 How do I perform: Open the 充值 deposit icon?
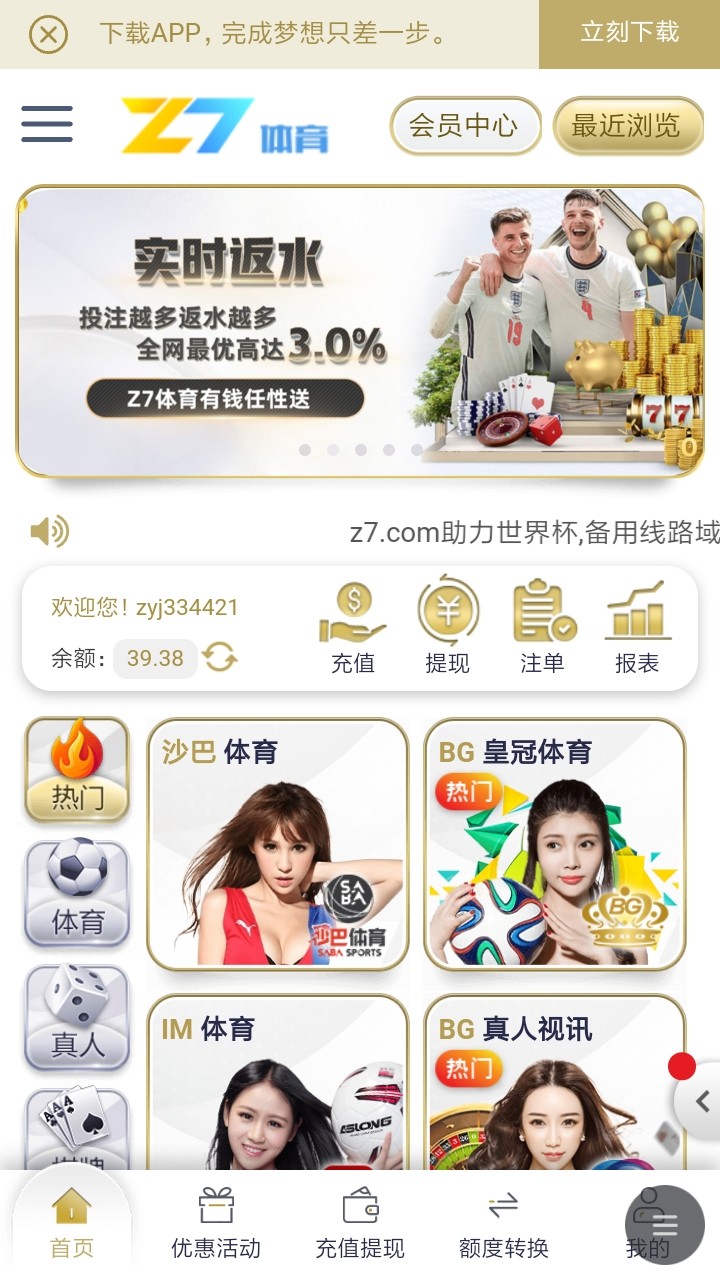(352, 622)
